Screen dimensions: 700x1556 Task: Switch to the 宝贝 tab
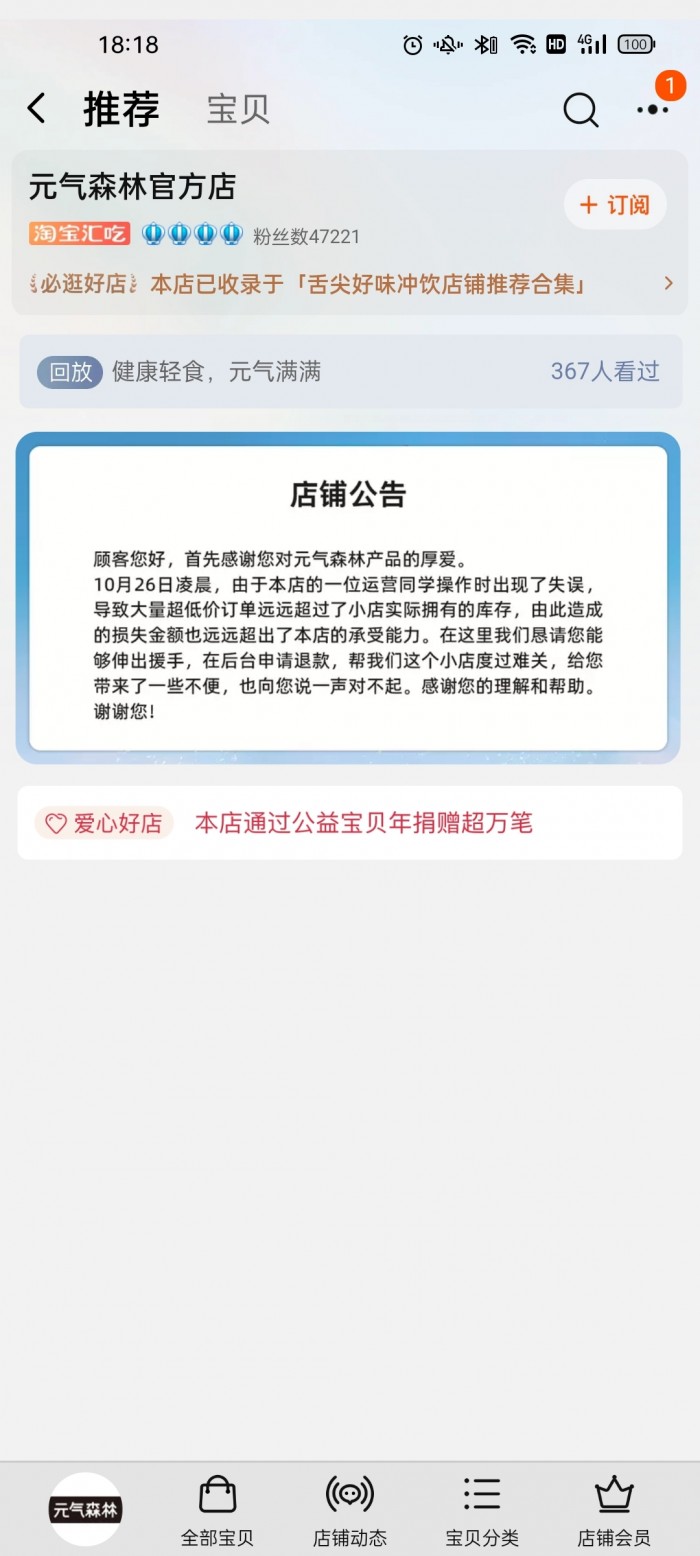pyautogui.click(x=238, y=109)
